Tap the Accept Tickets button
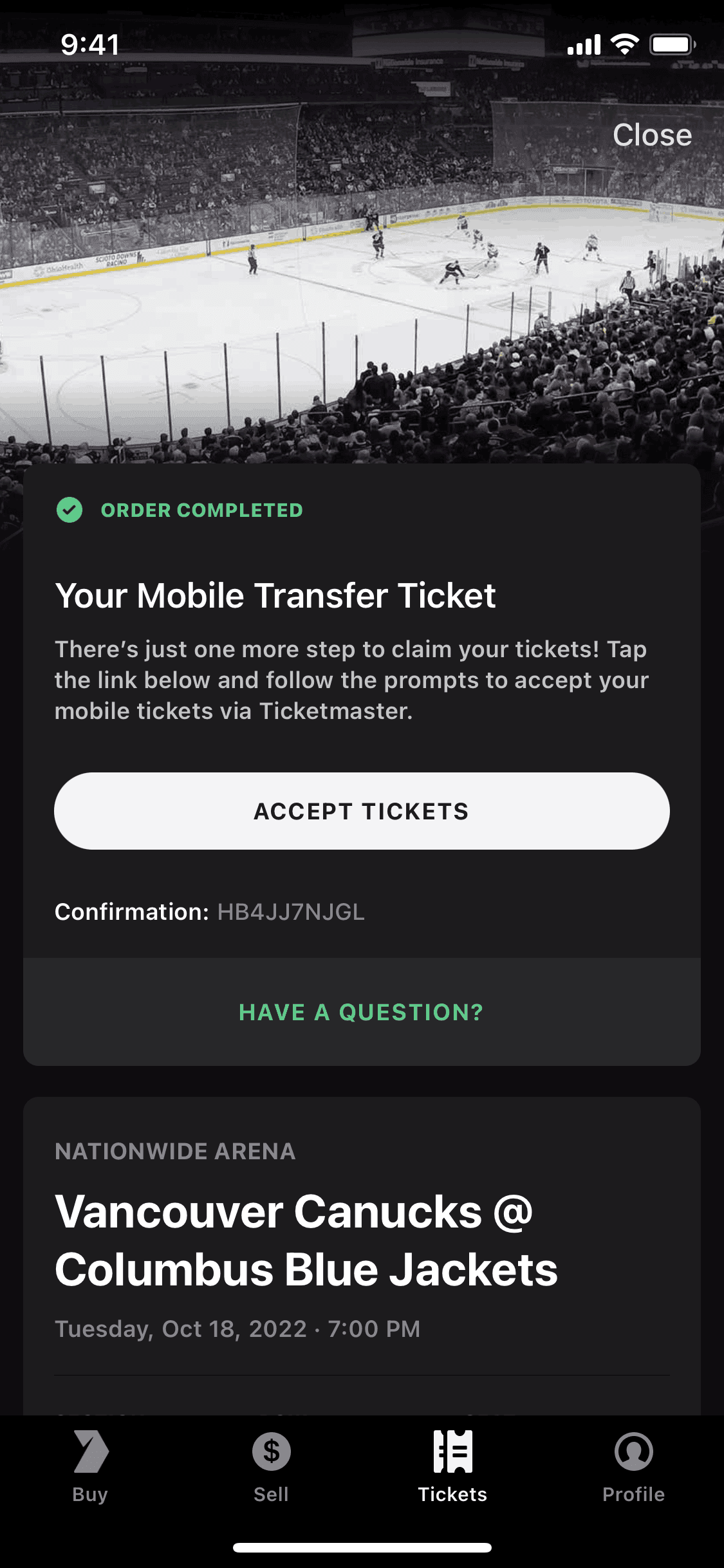 tap(362, 811)
